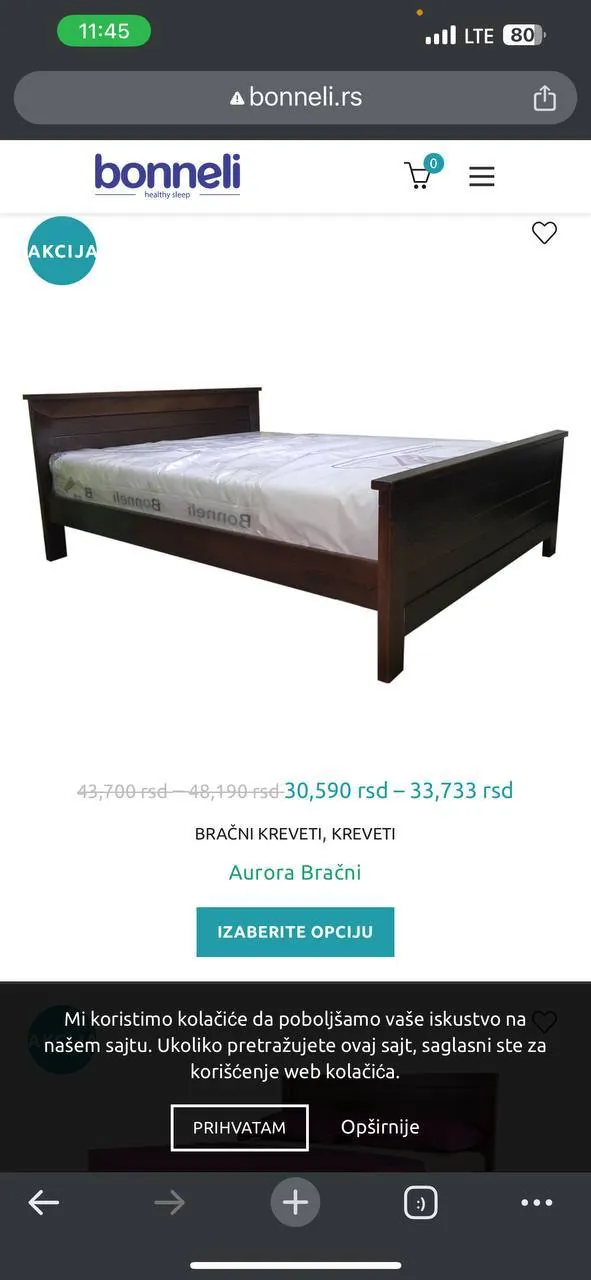The image size is (591, 1280).
Task: Open the tab switcher
Action: (421, 1203)
